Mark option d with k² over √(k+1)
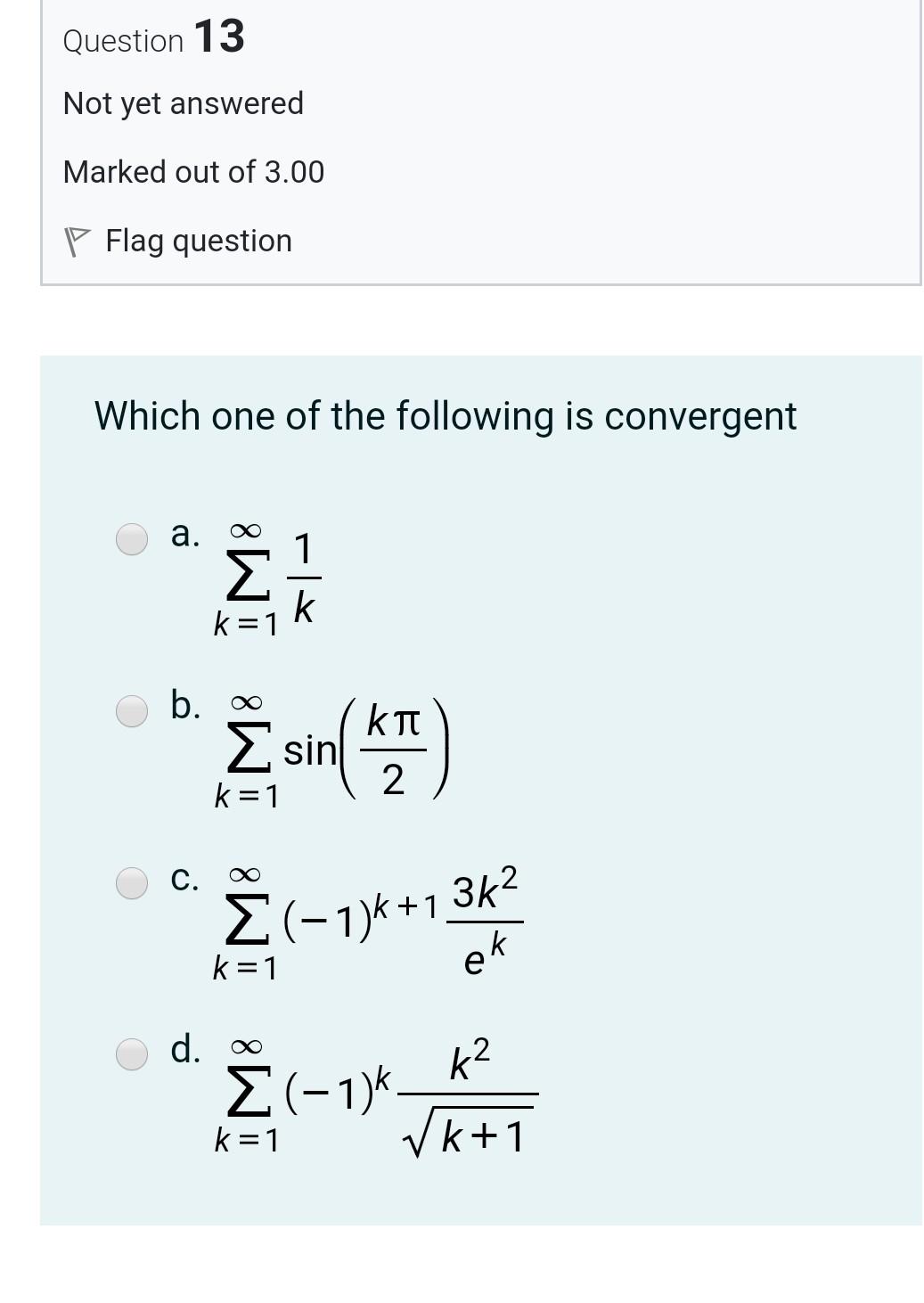Screen dimensions: 924x1303 pos(132,1054)
